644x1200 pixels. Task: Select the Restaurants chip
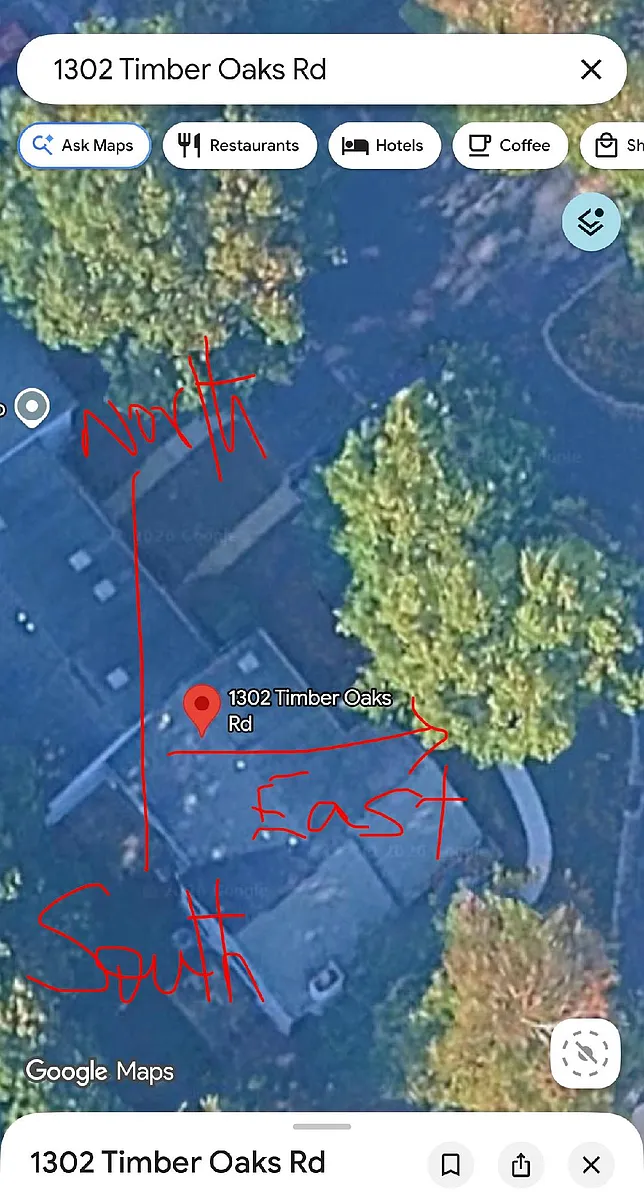239,145
